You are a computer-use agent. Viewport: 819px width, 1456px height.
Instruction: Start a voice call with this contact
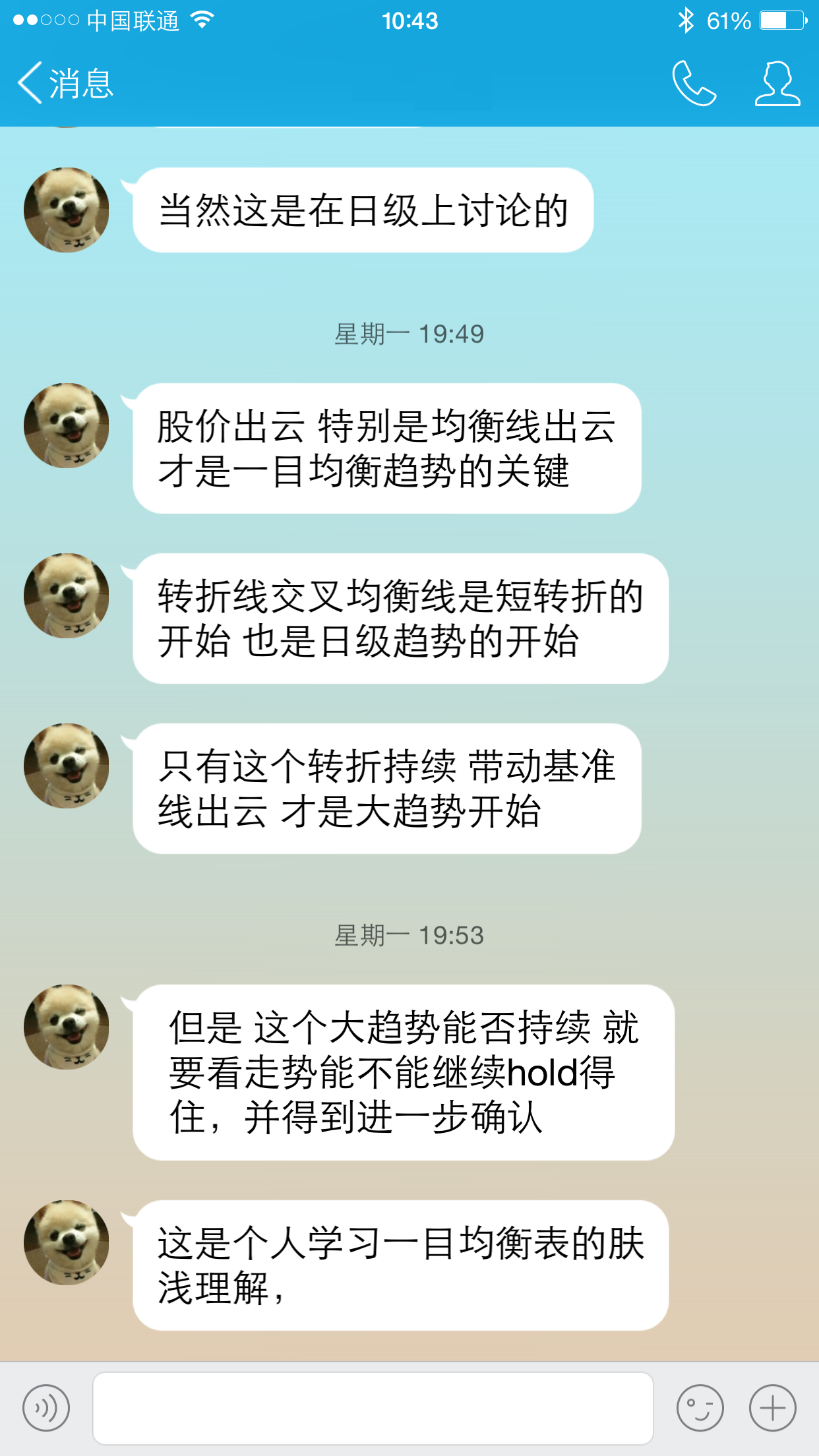pyautogui.click(x=694, y=83)
